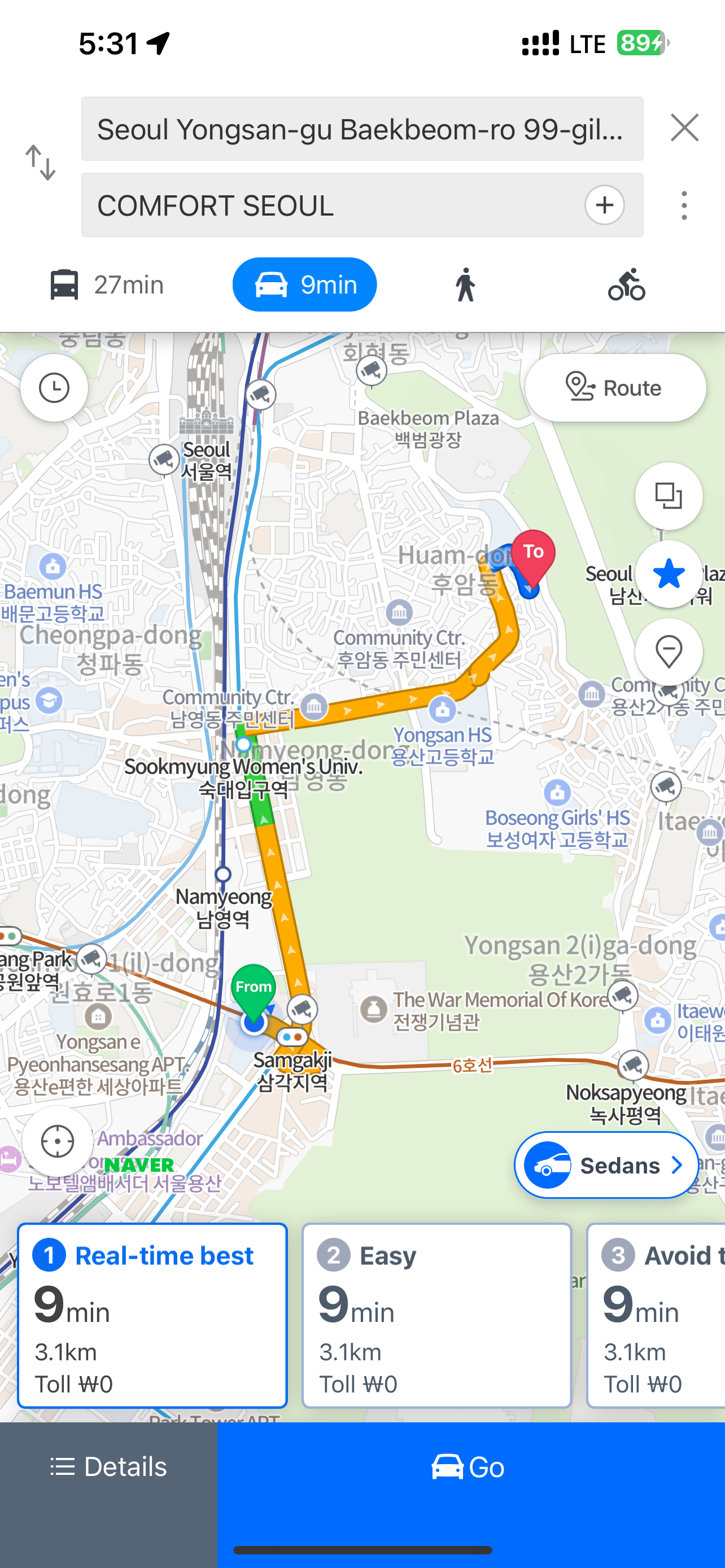Close the directions search
This screenshot has height=1568, width=725.
coord(684,128)
